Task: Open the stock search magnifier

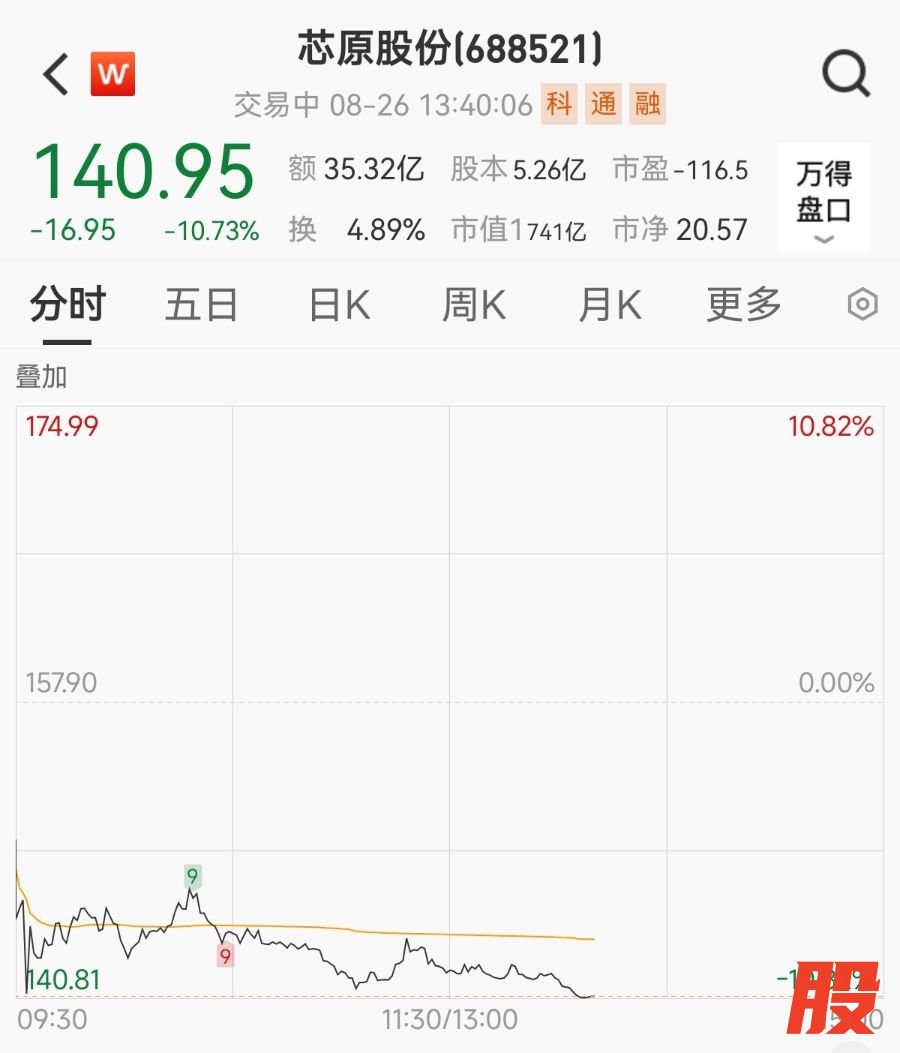Action: (846, 74)
